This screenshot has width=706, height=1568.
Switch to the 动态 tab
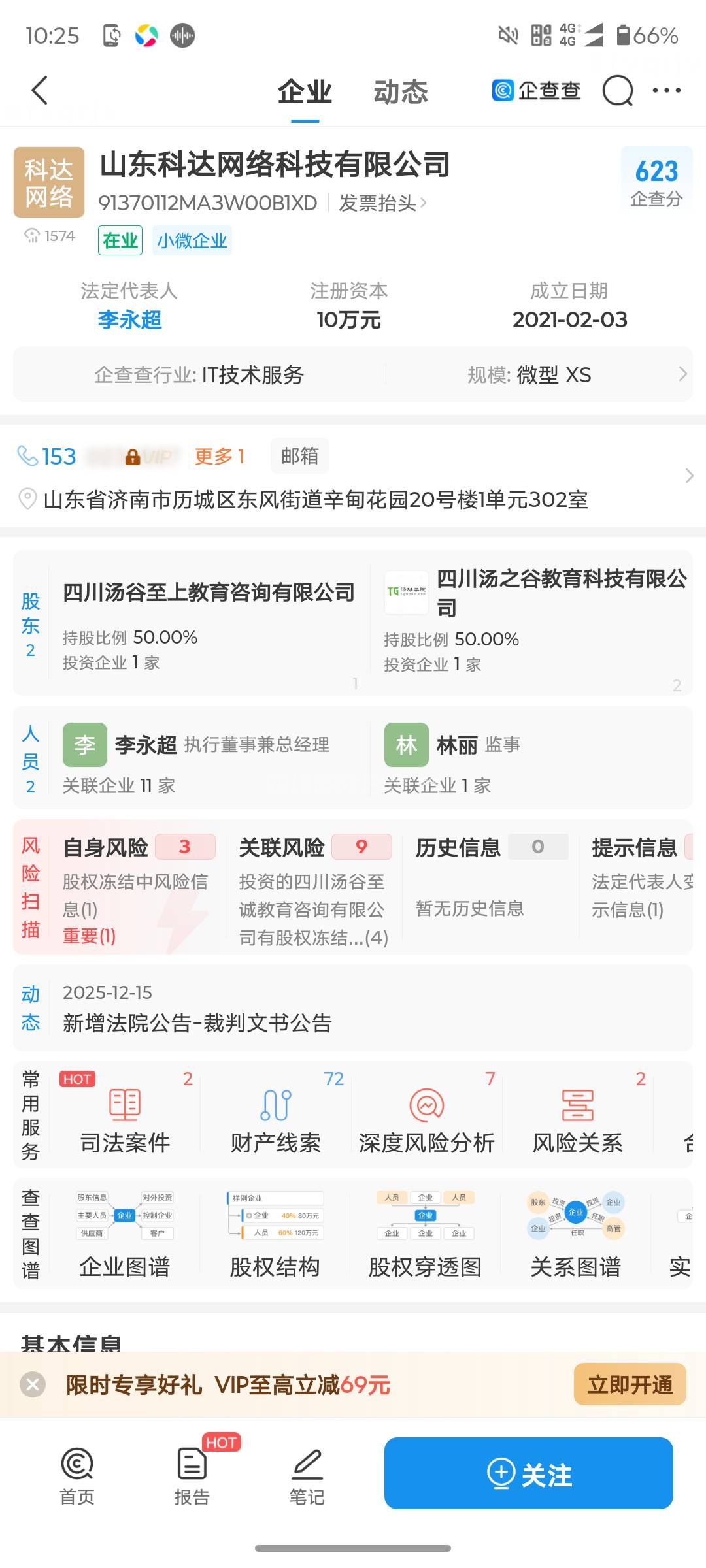(x=400, y=92)
